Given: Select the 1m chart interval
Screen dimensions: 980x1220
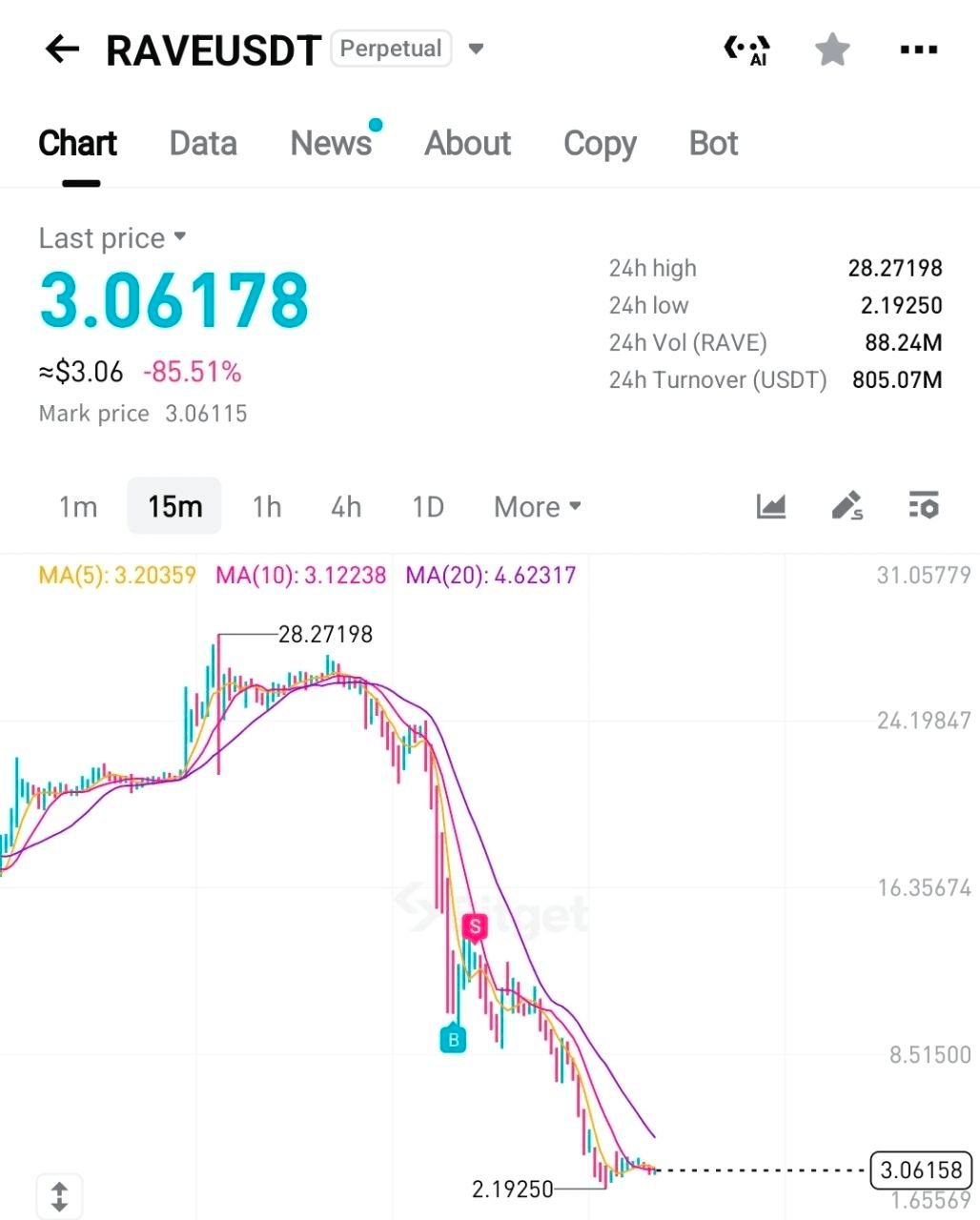Looking at the screenshot, I should click(x=78, y=506).
